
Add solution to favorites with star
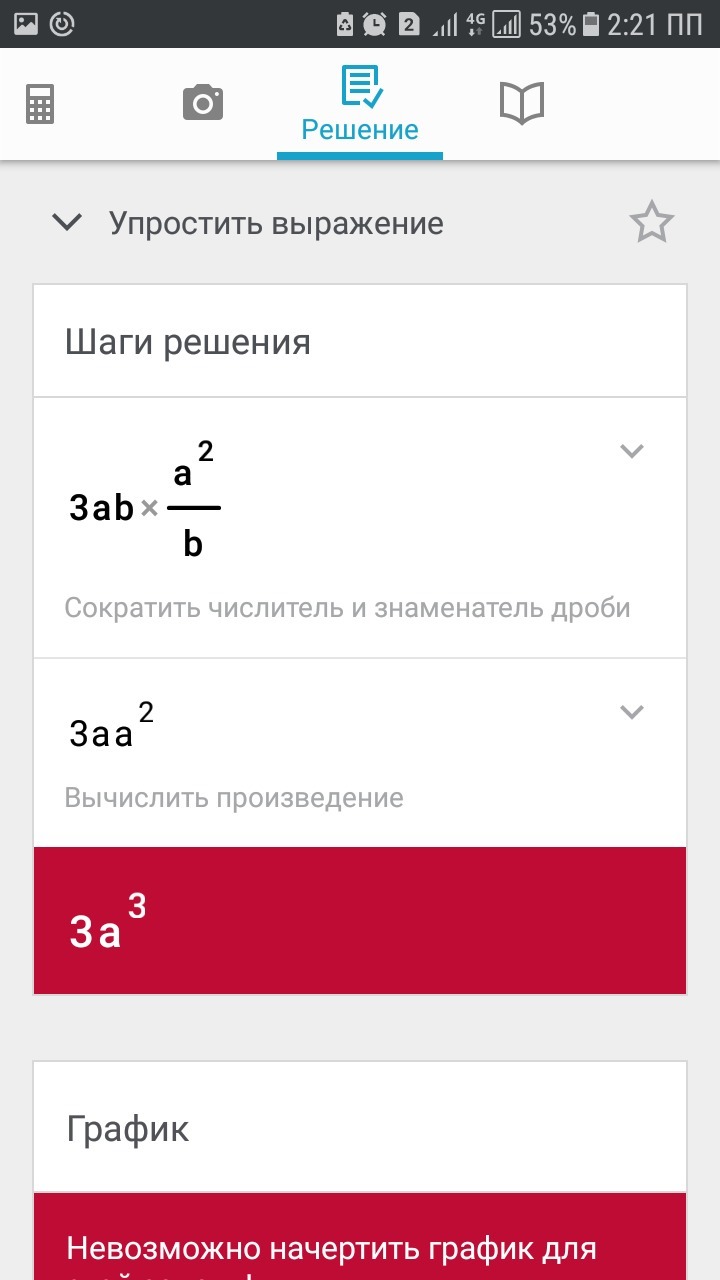click(652, 222)
